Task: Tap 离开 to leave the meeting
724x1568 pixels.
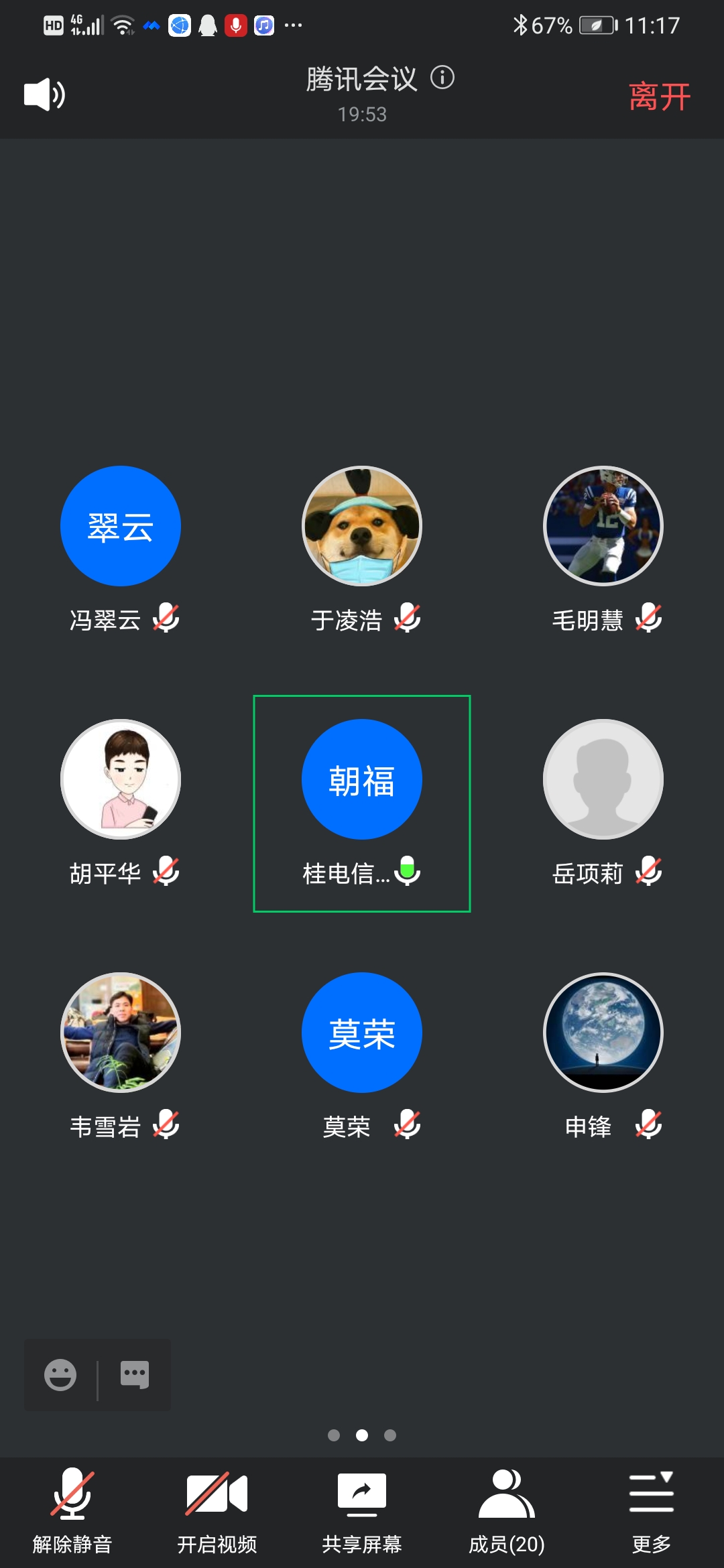Action: tap(659, 96)
